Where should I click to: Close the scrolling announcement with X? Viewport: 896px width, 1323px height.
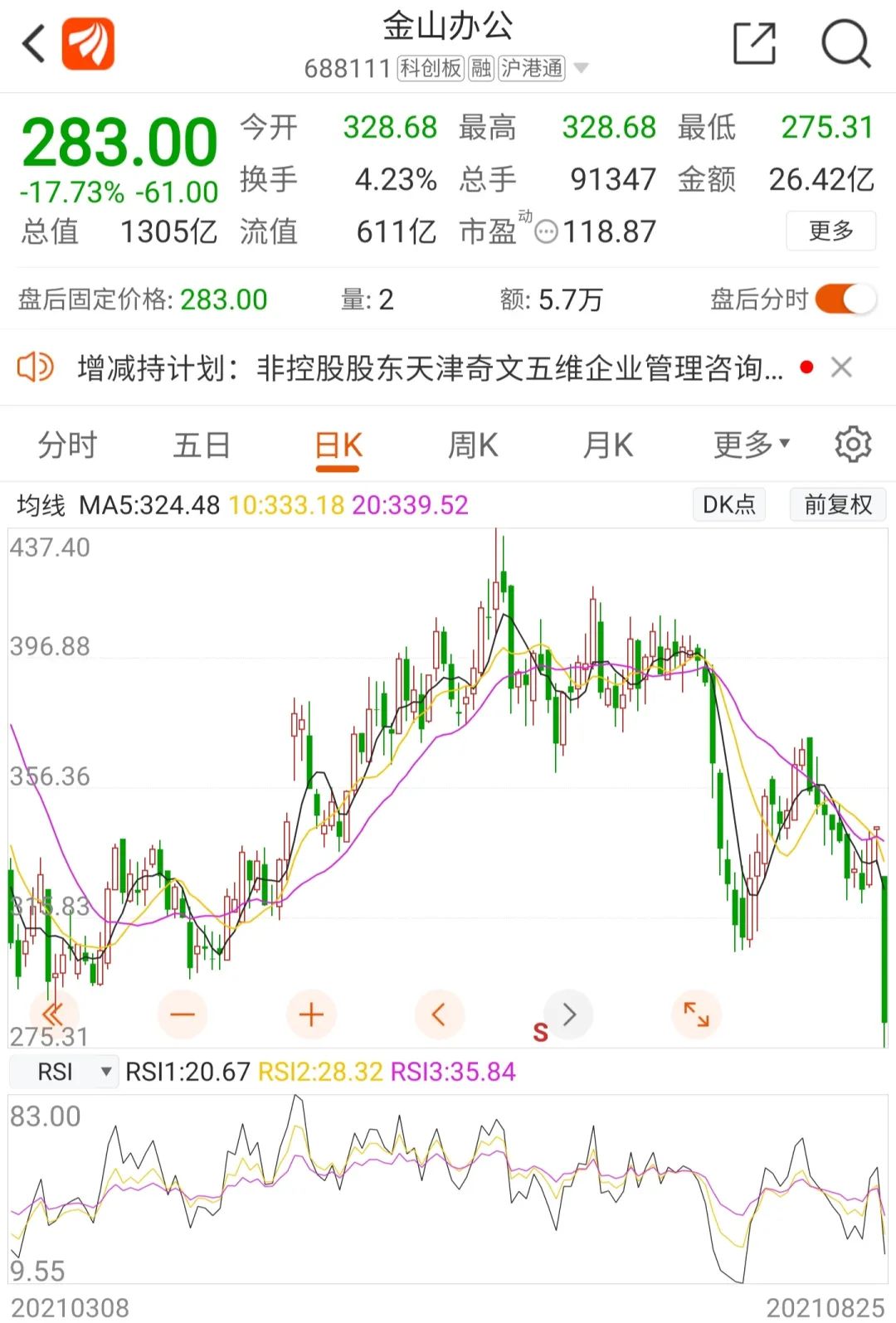840,367
